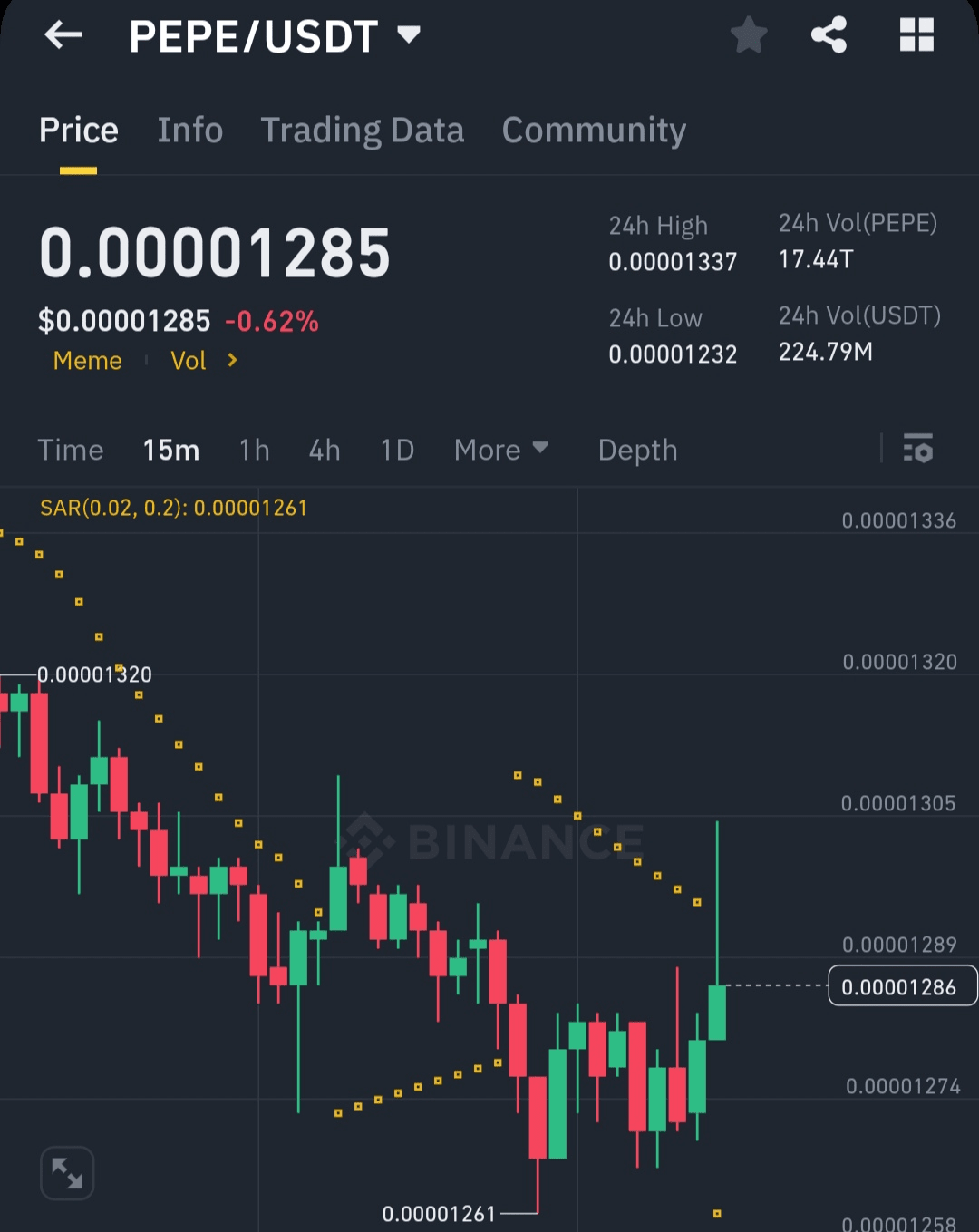Select the Time chart view

click(x=71, y=451)
